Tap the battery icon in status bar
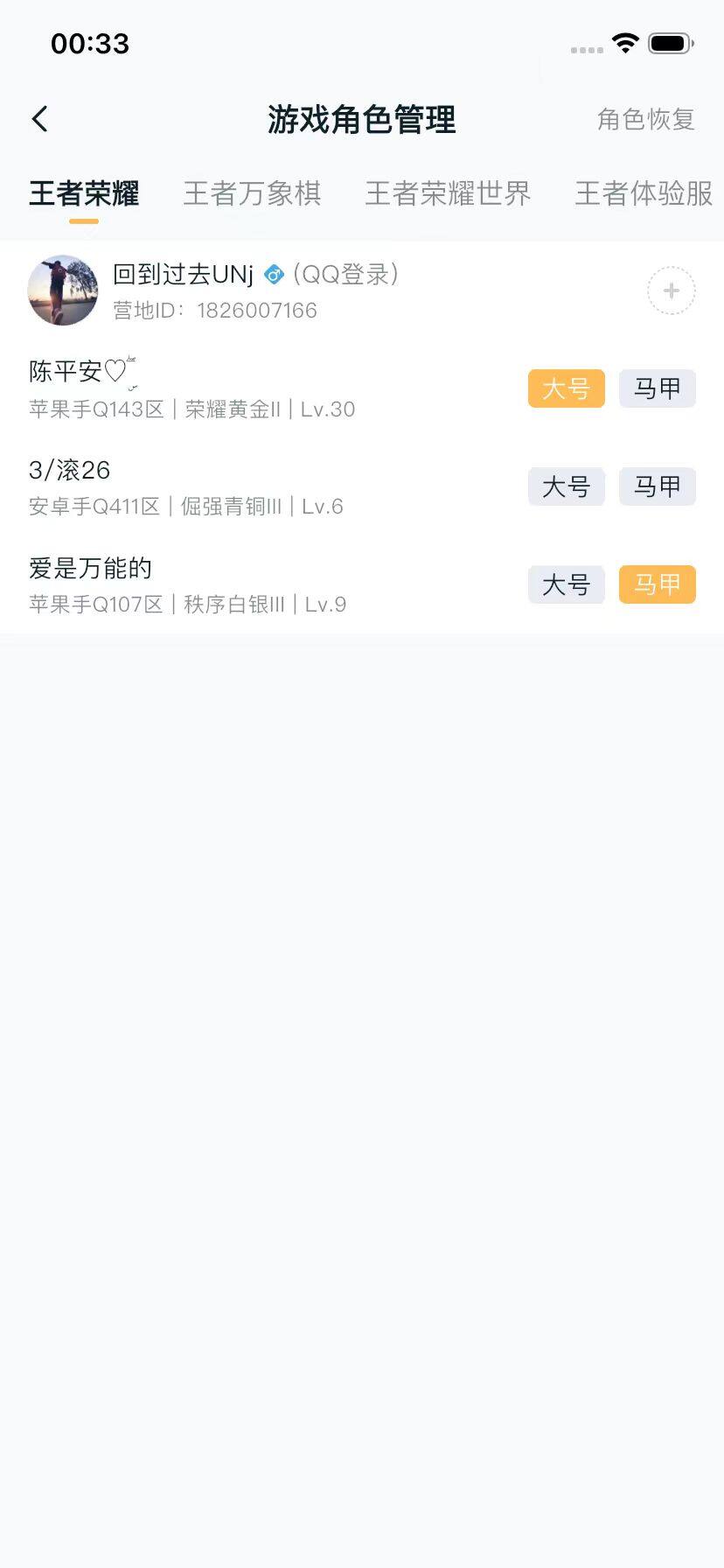724x1568 pixels. [670, 42]
